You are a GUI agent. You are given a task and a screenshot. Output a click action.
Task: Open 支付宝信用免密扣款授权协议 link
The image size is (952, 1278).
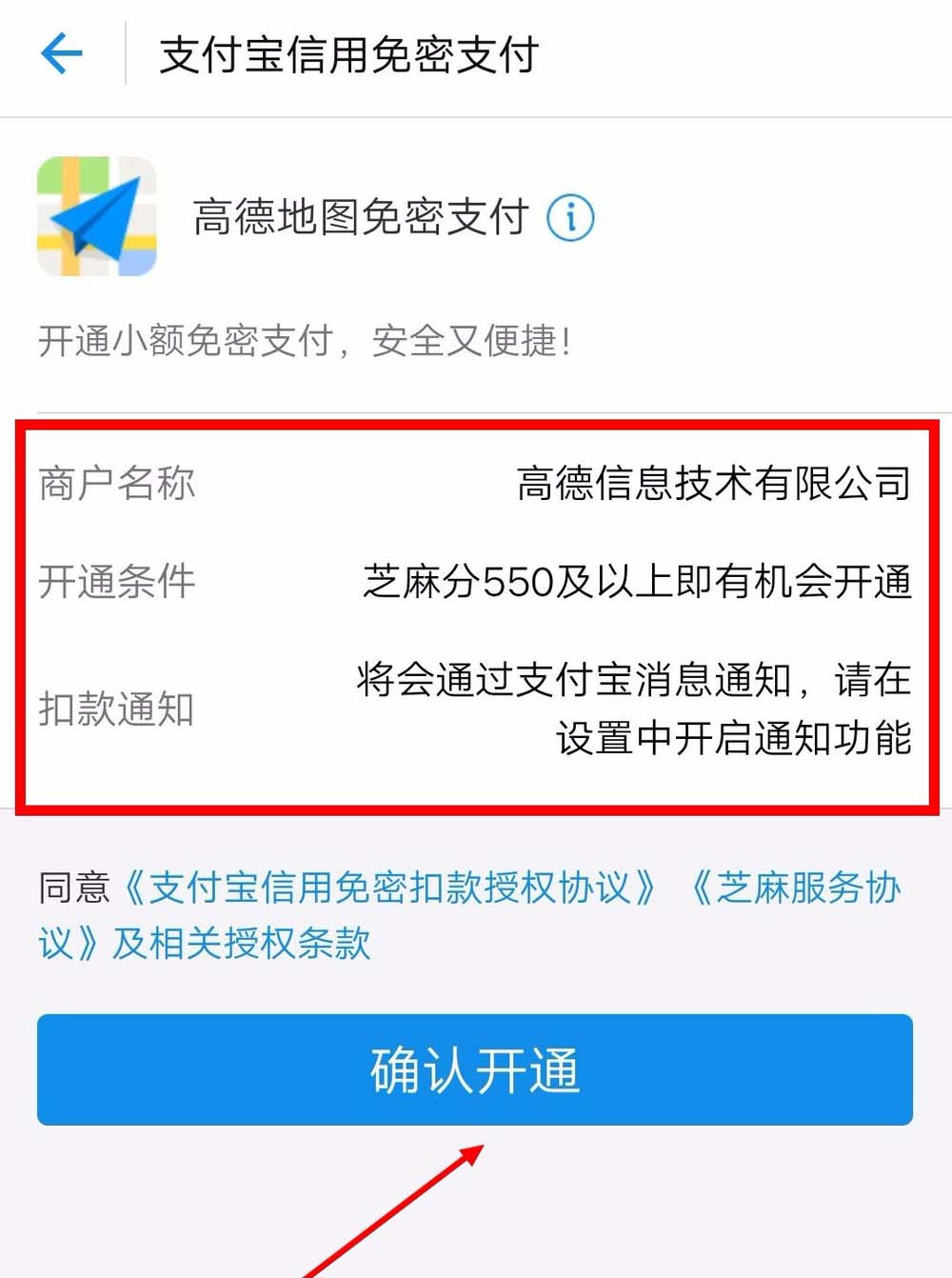pos(388,888)
